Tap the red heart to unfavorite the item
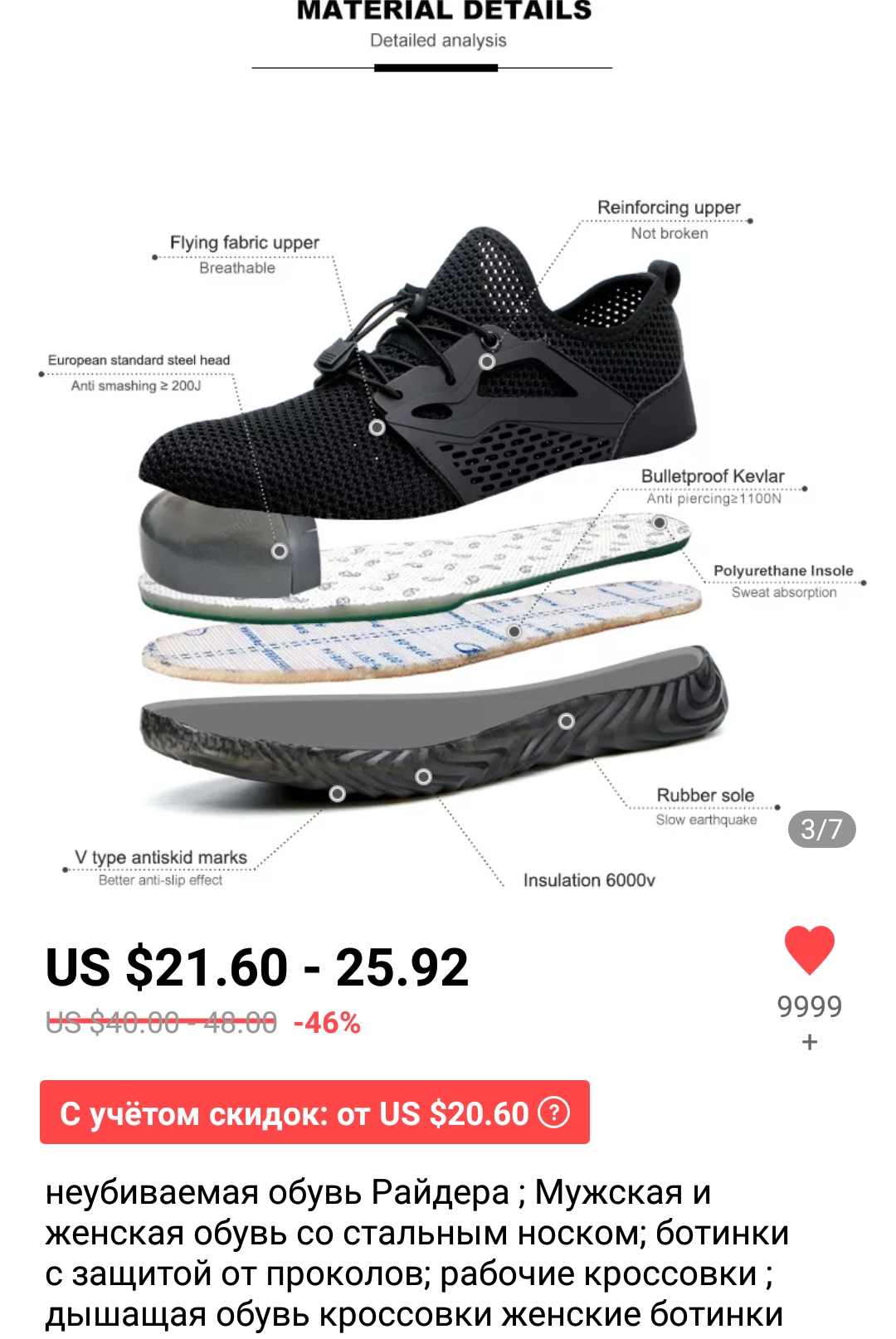The height and width of the screenshot is (1339, 896). pos(809,950)
